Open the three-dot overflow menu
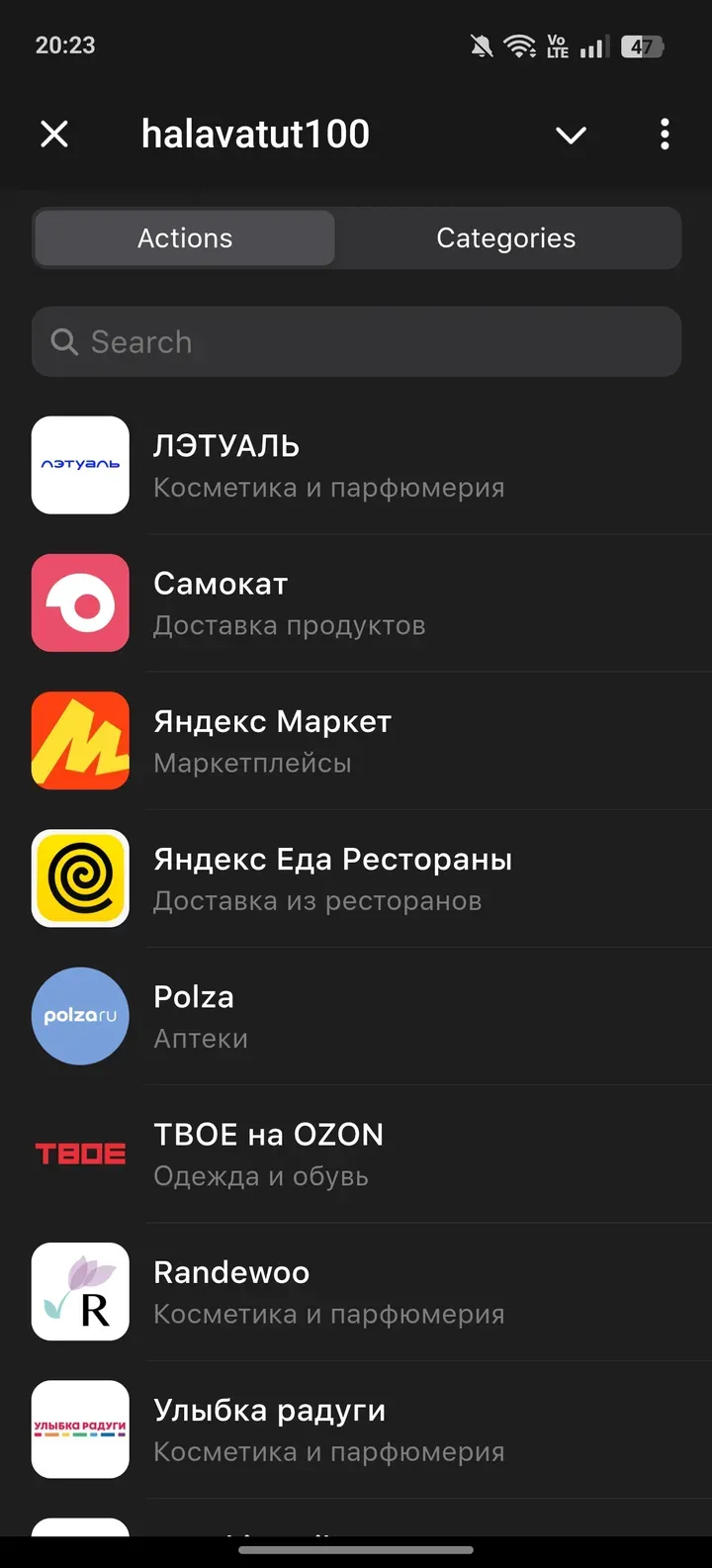Image resolution: width=712 pixels, height=1568 pixels. point(665,134)
